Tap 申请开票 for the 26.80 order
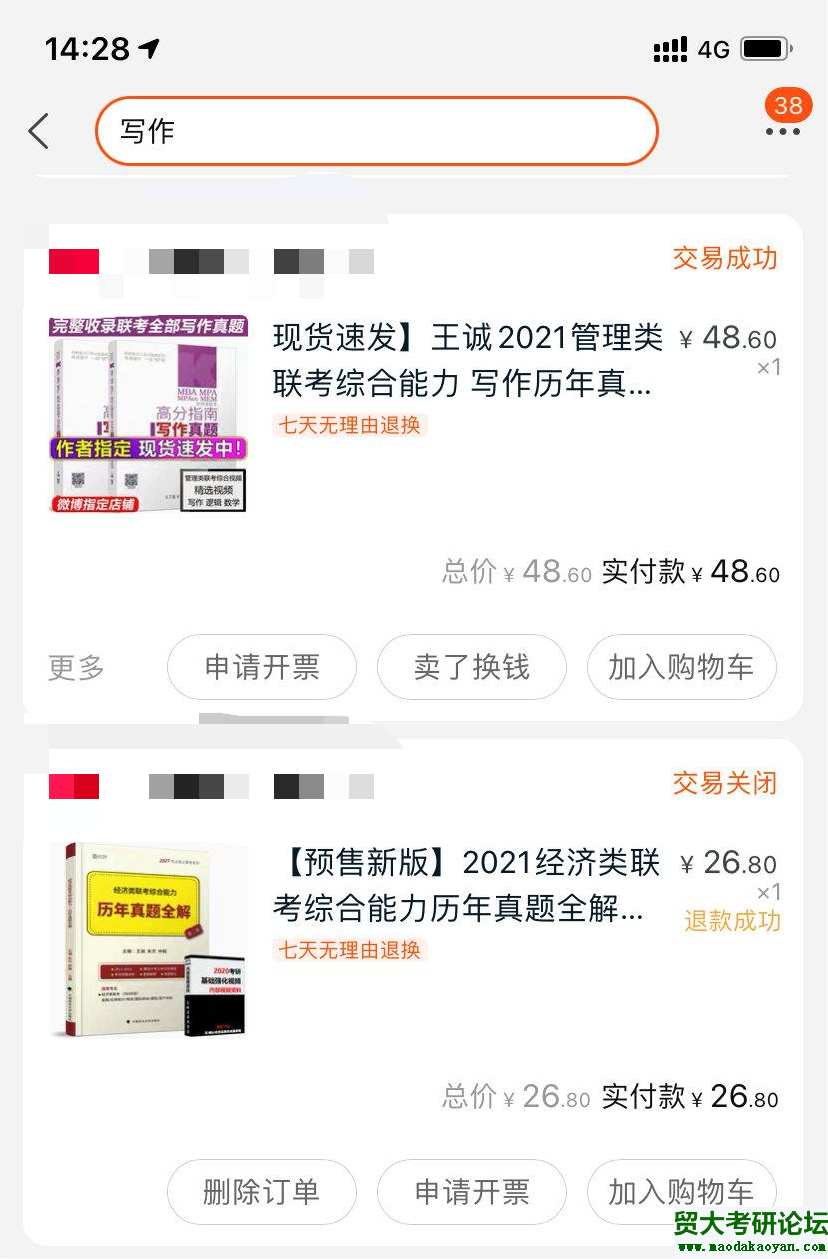The height and width of the screenshot is (1259, 828). point(472,1191)
